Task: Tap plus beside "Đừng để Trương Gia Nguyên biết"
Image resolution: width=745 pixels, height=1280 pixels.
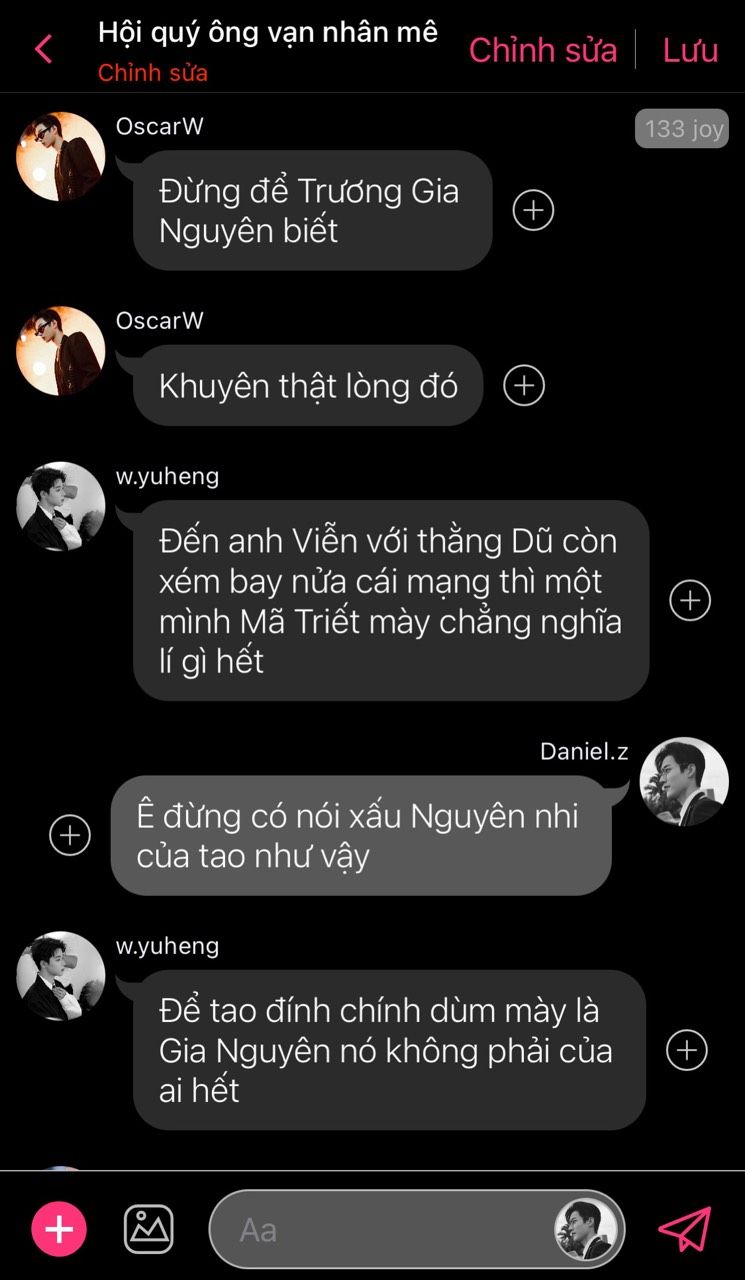Action: (x=533, y=210)
